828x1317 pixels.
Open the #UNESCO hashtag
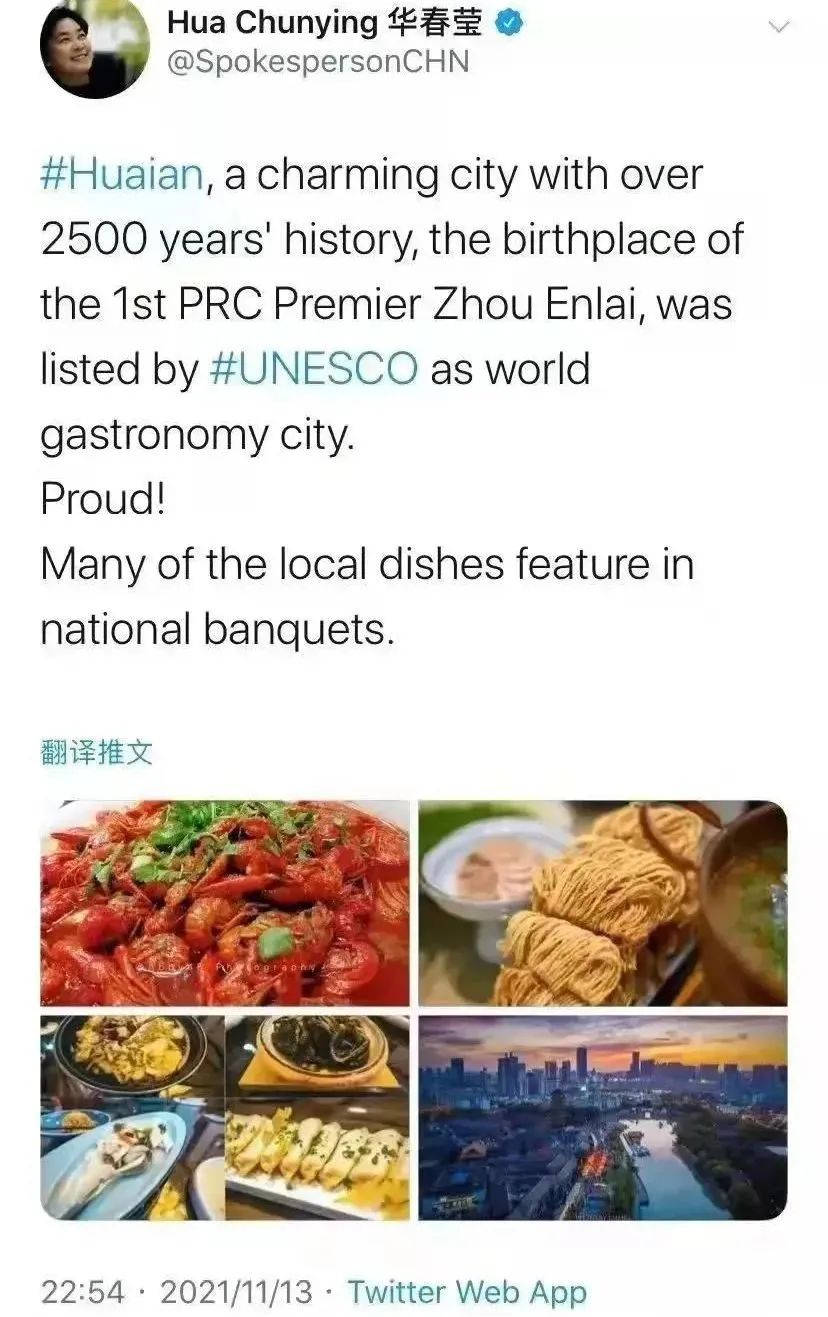pos(314,370)
